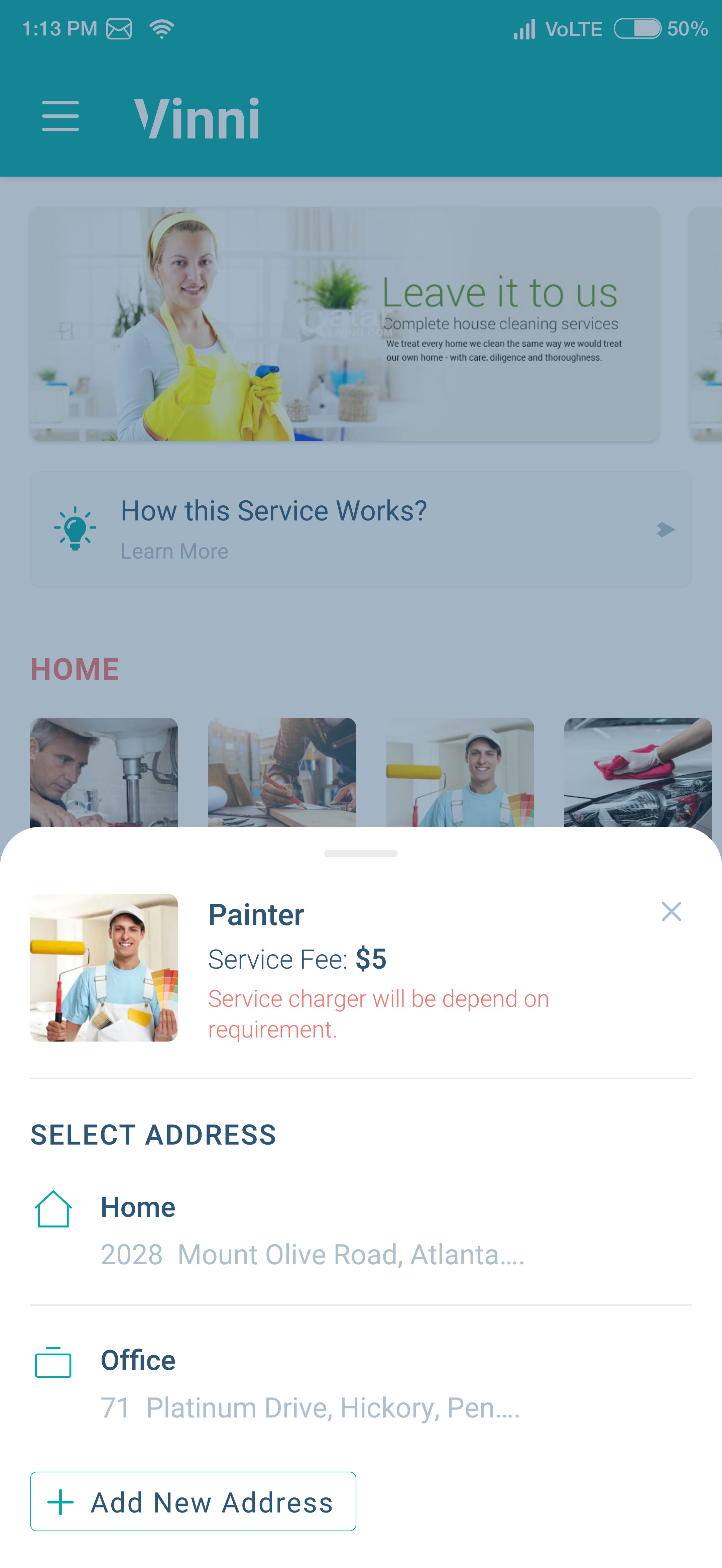Select the Home address
This screenshot has width=722, height=1568.
361,1229
